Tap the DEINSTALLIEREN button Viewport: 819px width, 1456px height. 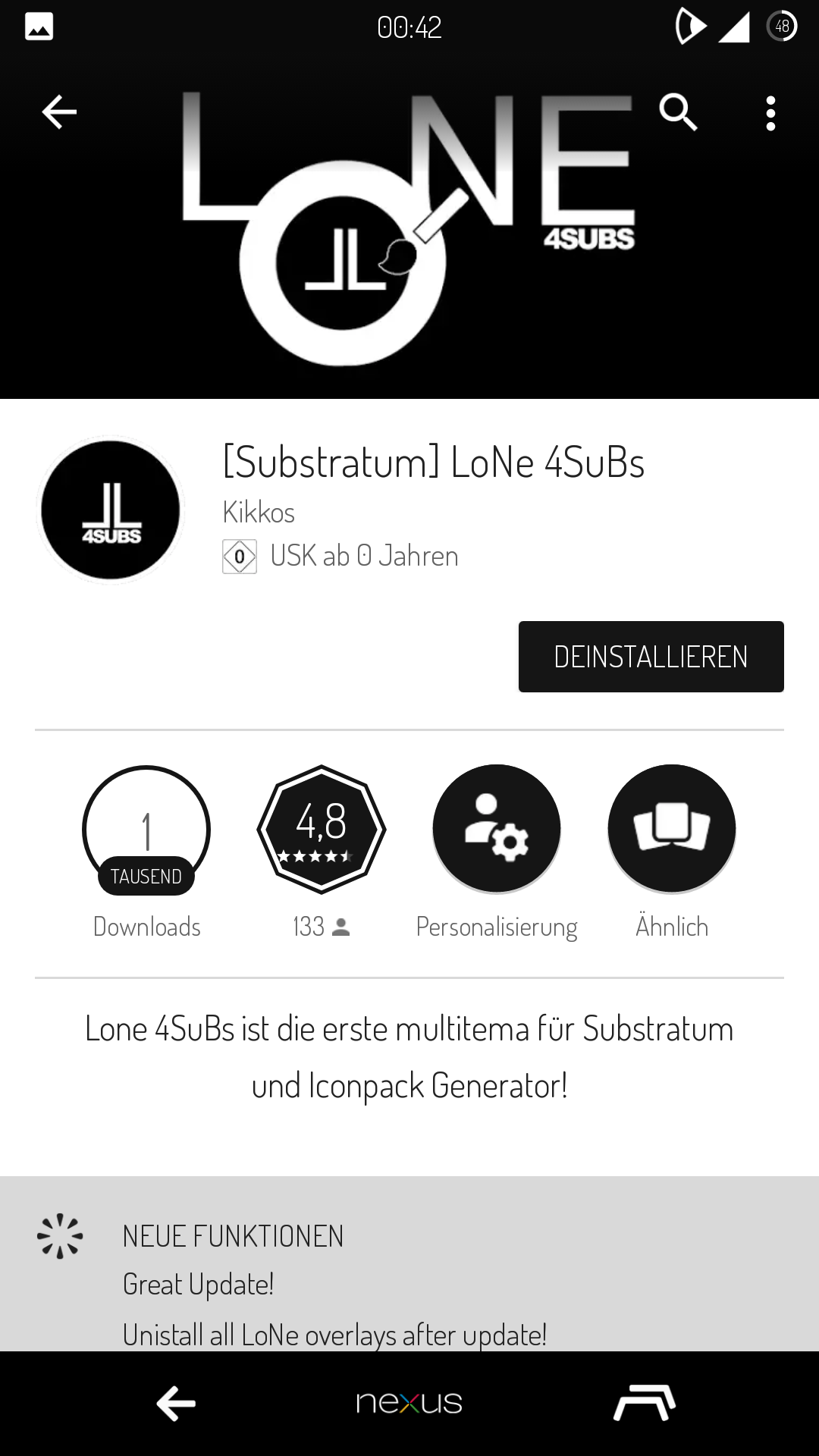(x=651, y=657)
